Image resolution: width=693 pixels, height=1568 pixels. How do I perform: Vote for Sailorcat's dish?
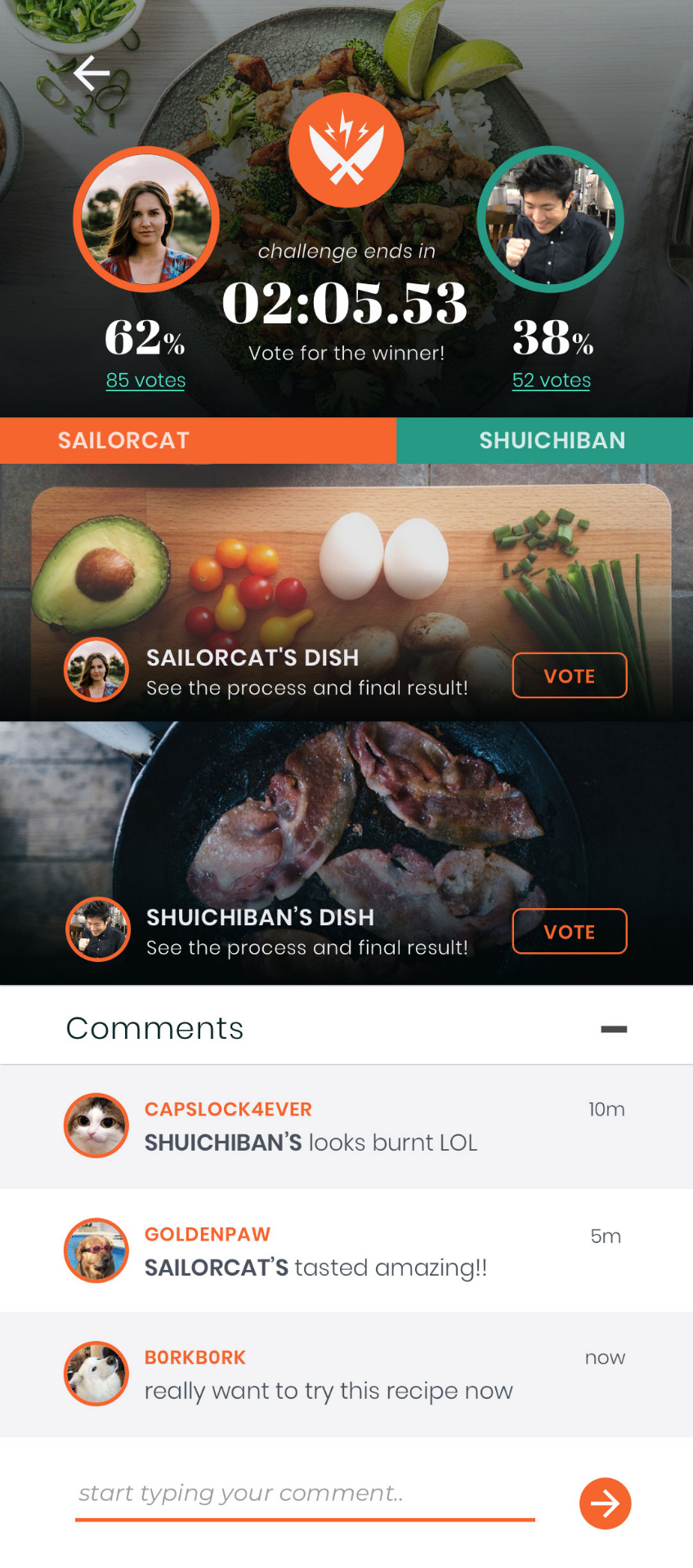(570, 675)
